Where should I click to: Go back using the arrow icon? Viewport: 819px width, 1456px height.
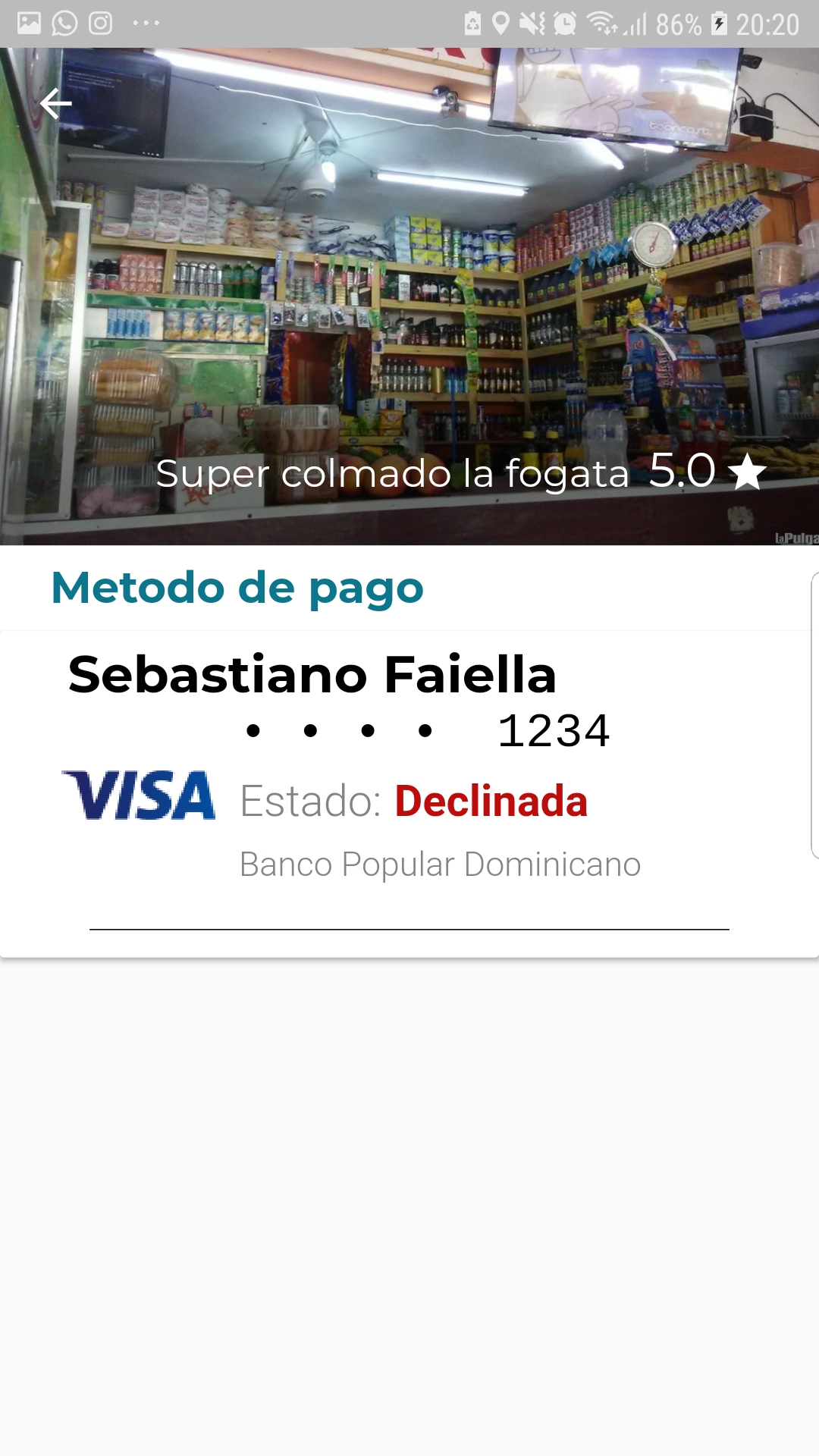point(55,104)
